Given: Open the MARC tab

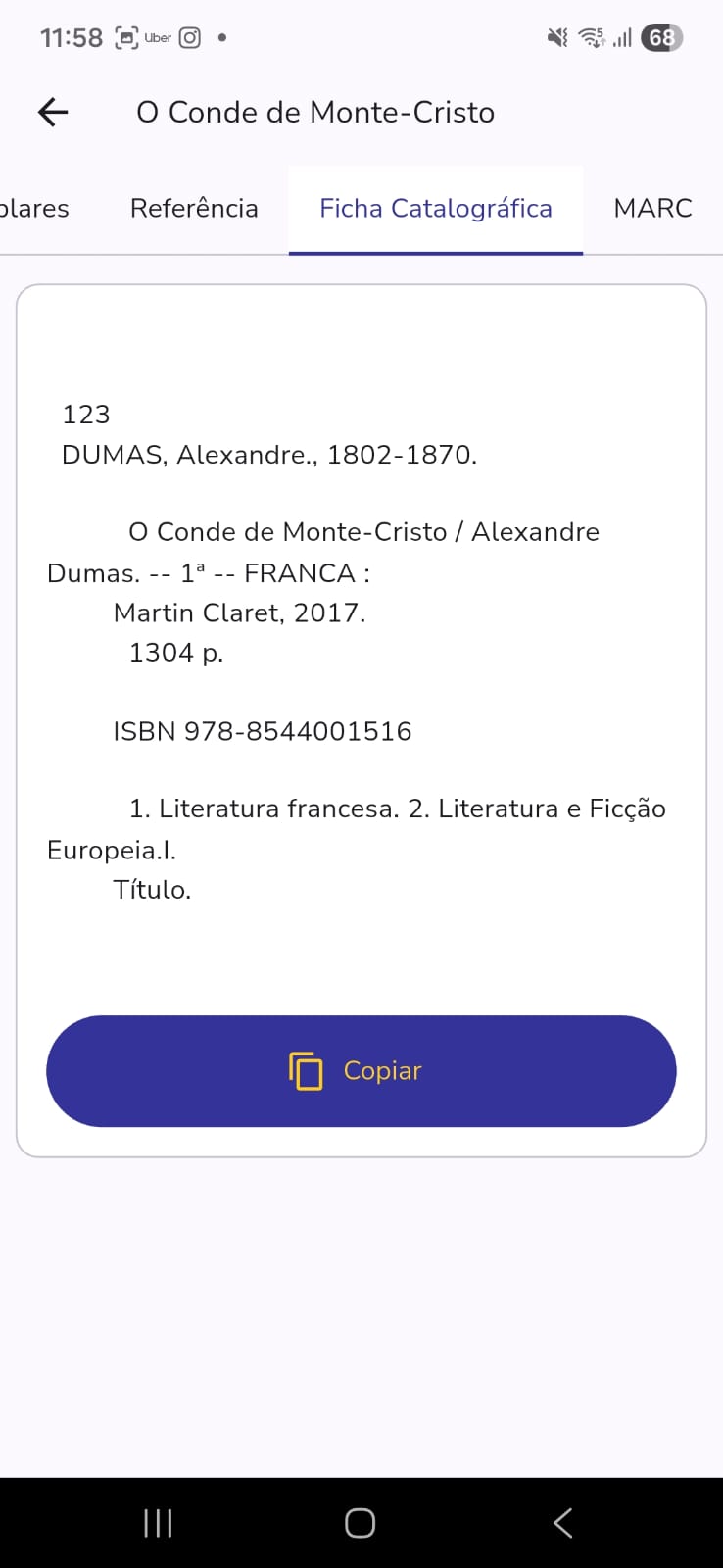Looking at the screenshot, I should pos(652,209).
